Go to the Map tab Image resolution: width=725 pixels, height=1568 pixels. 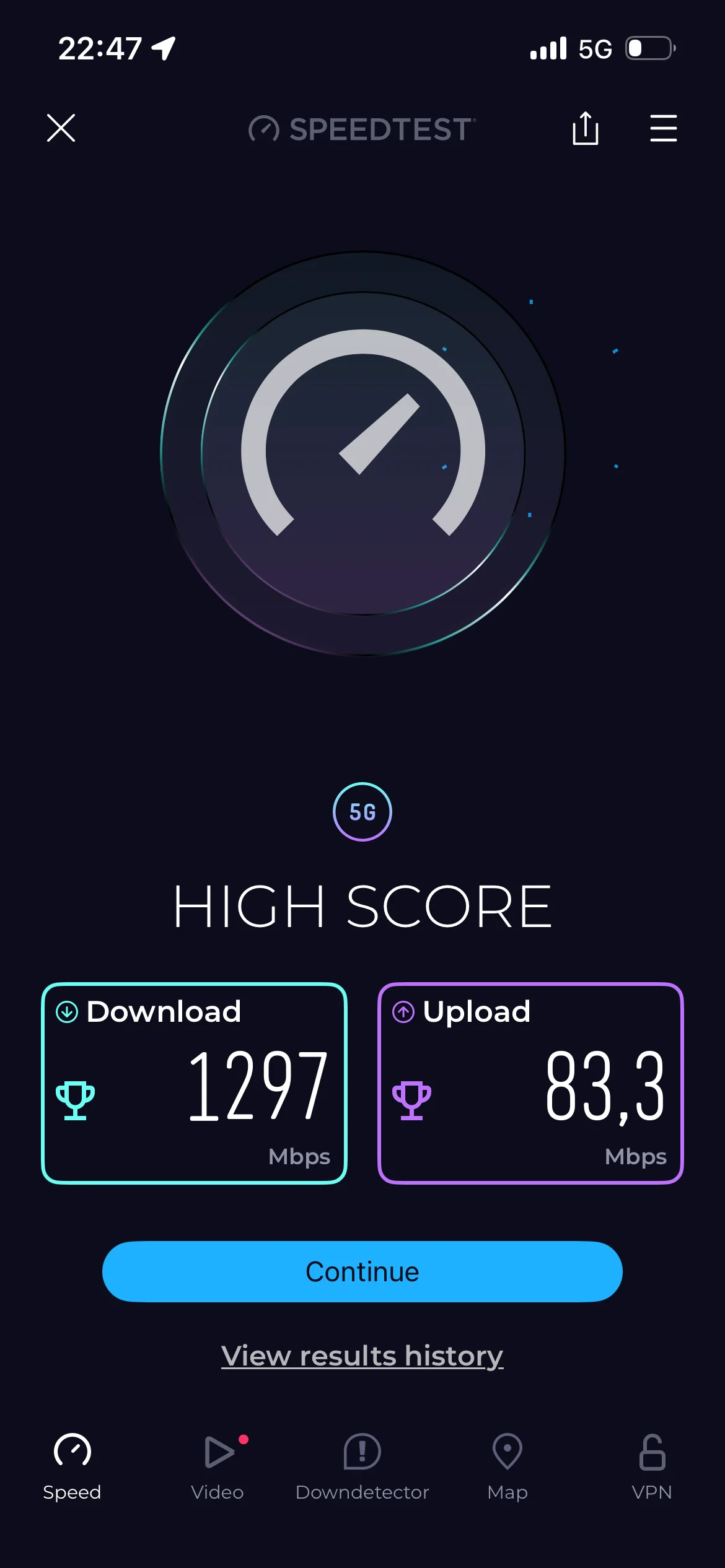[x=507, y=1466]
